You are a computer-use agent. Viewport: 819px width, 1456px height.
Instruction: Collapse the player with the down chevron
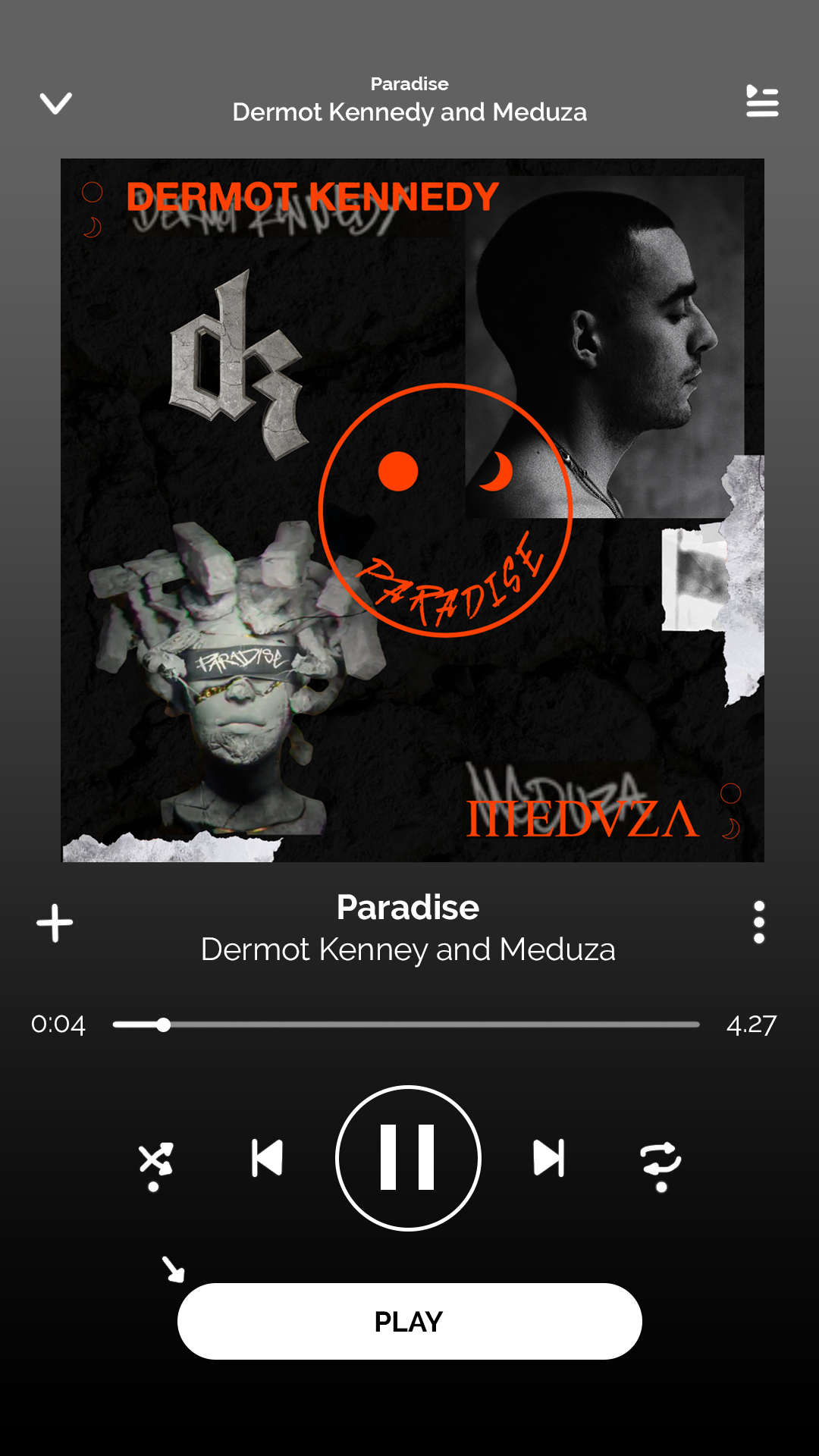(55, 103)
